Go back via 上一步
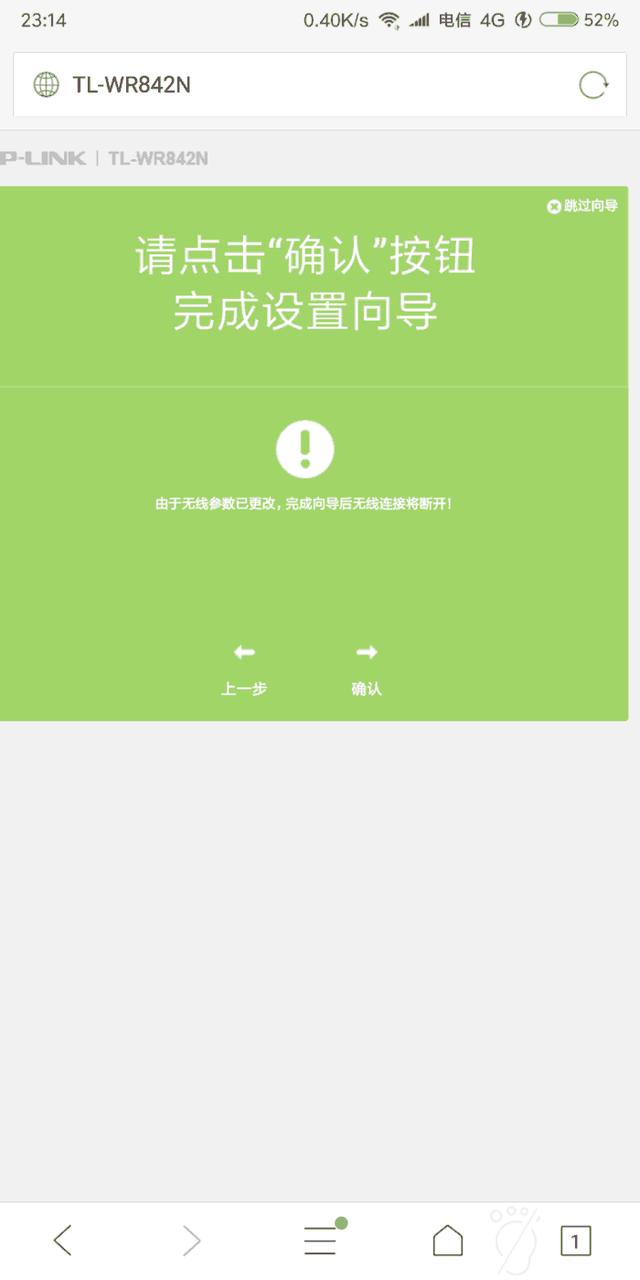640x1280 pixels. [244, 669]
